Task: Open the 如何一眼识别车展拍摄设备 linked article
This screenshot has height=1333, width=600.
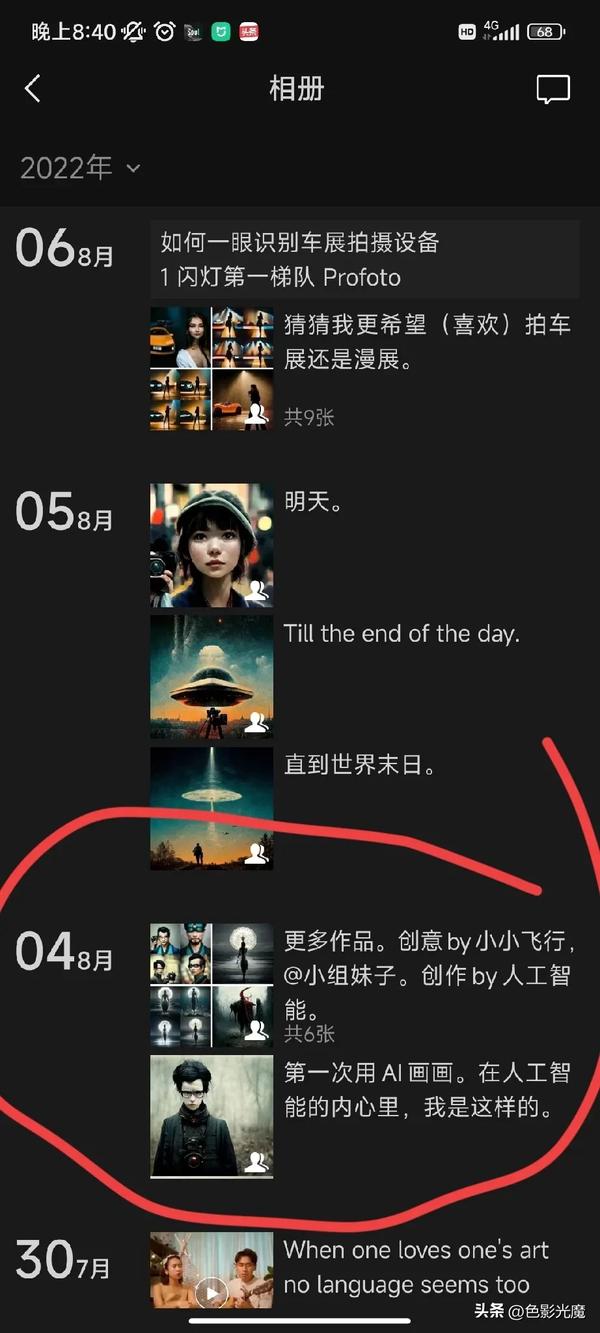Action: (365, 259)
